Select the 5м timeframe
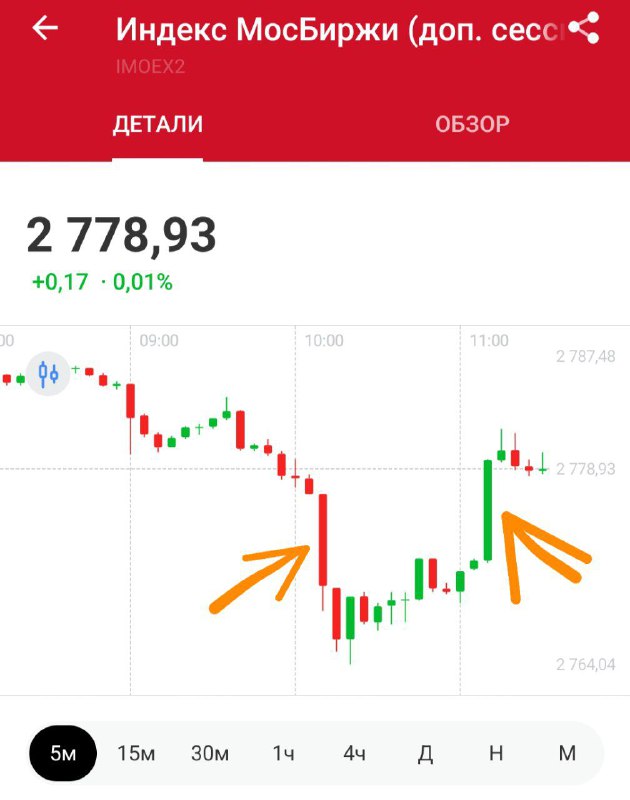630x800 pixels. point(62,754)
